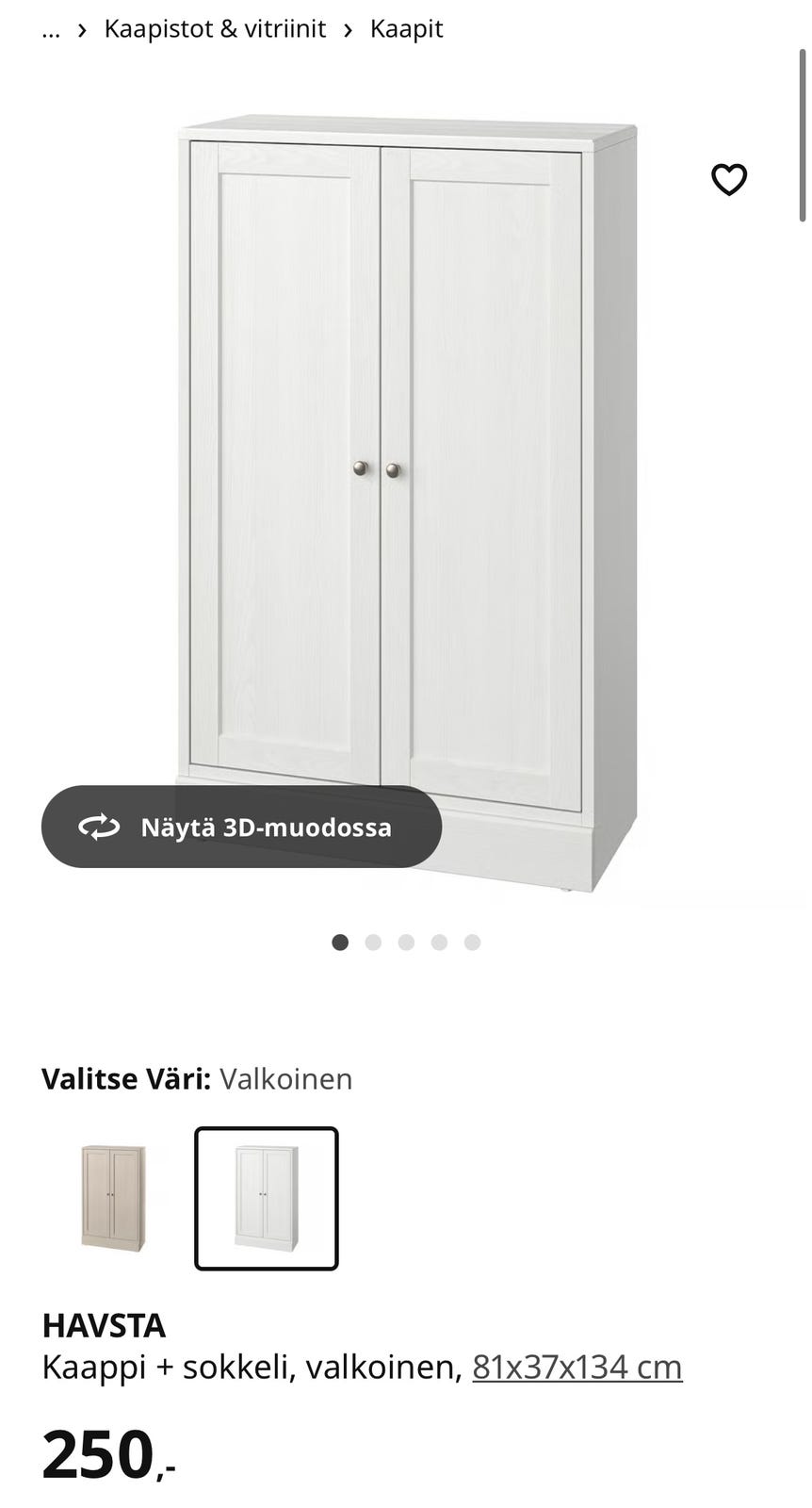Show the fourth carousel image
The width and height of the screenshot is (812, 1508).
click(x=439, y=942)
